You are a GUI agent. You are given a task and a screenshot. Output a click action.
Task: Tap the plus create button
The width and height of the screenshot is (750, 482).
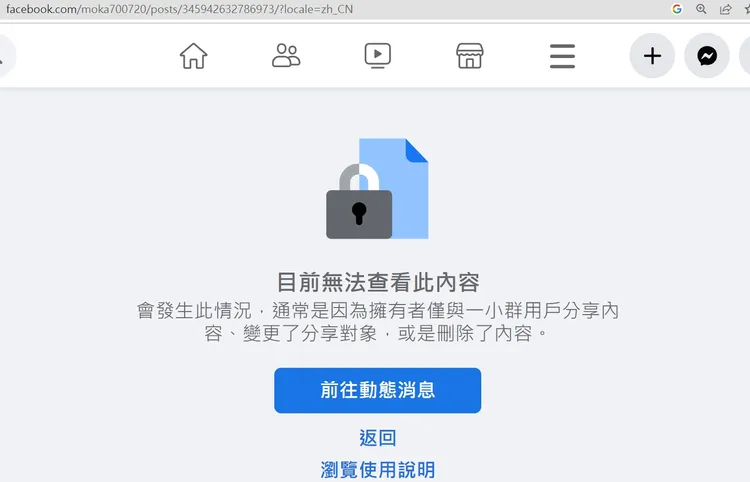tap(652, 56)
